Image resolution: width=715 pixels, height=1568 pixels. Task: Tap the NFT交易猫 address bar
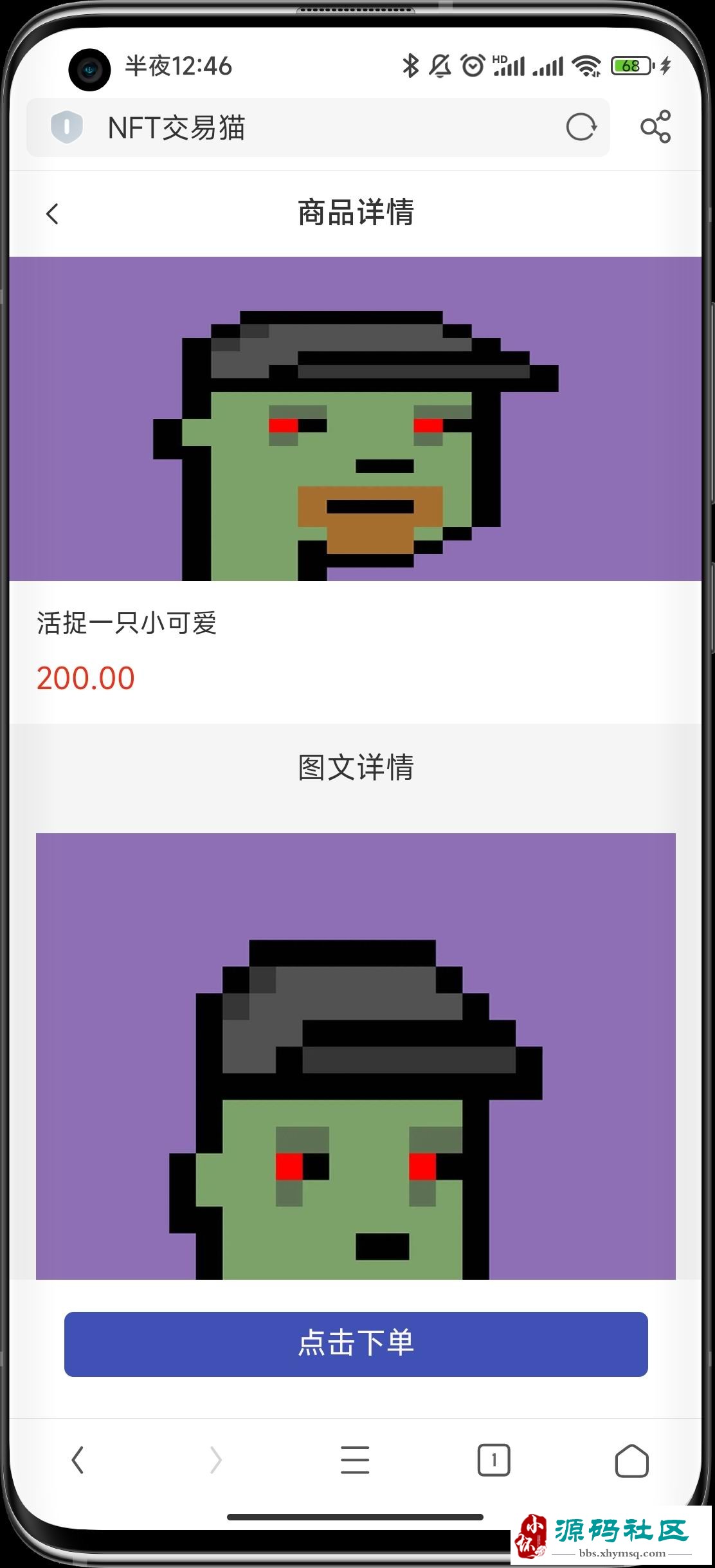pos(321,127)
